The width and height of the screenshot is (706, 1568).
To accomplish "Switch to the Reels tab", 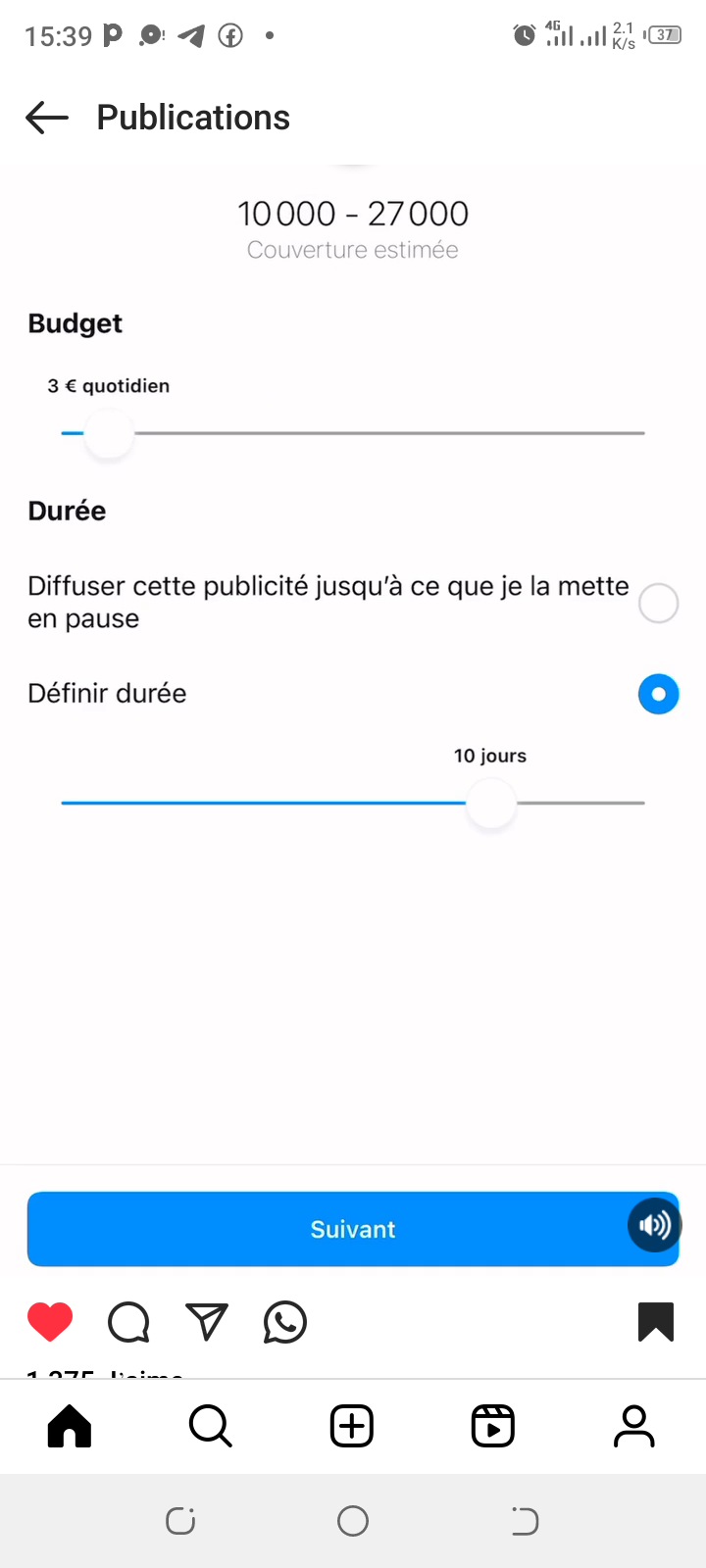I will 492,1426.
